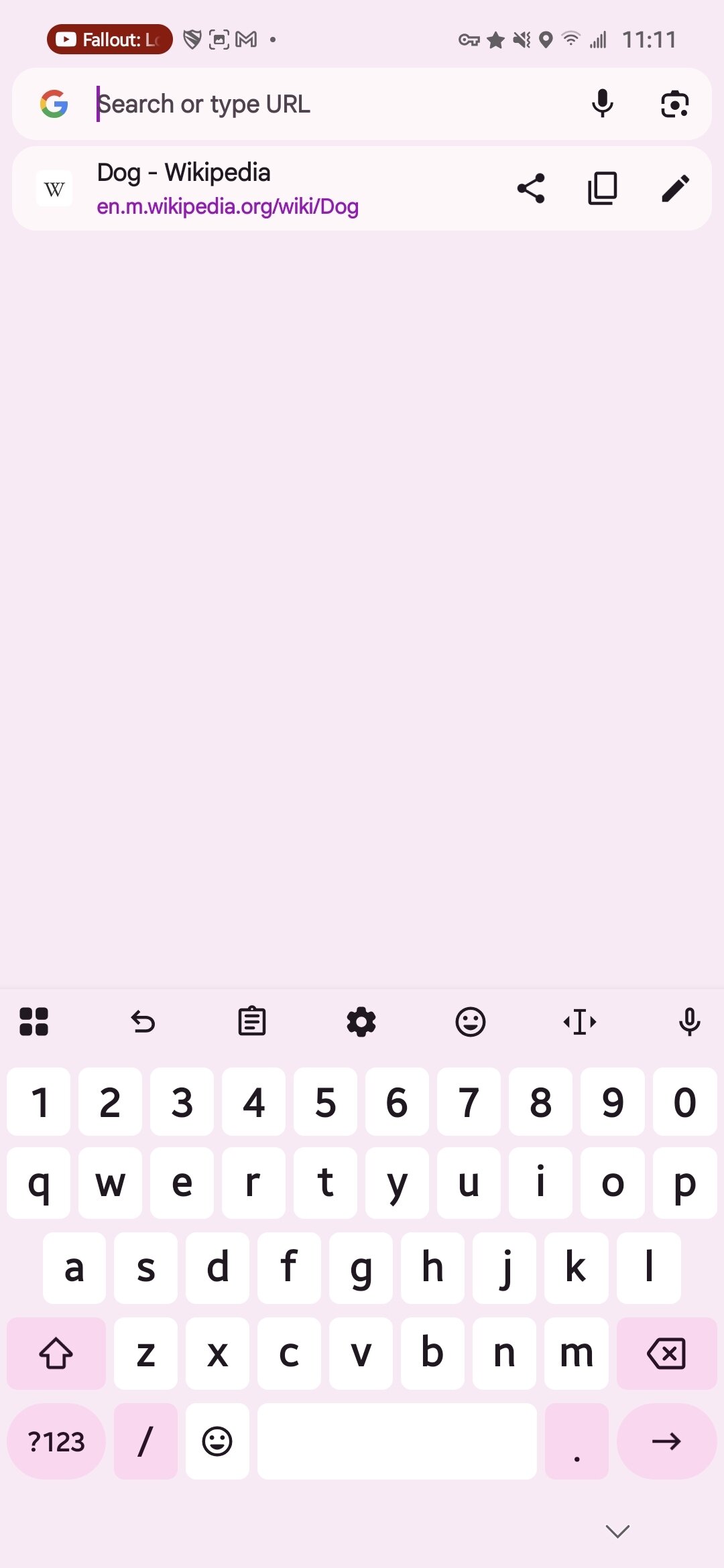Viewport: 724px width, 1568px height.
Task: Submit with the go arrow key
Action: pyautogui.click(x=666, y=1441)
